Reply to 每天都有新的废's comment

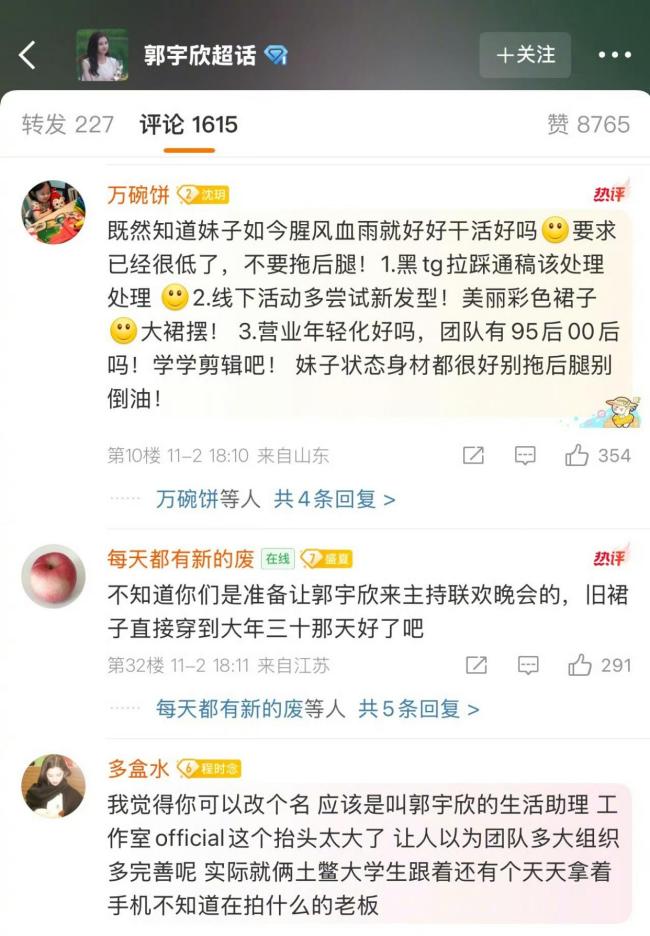tap(525, 665)
